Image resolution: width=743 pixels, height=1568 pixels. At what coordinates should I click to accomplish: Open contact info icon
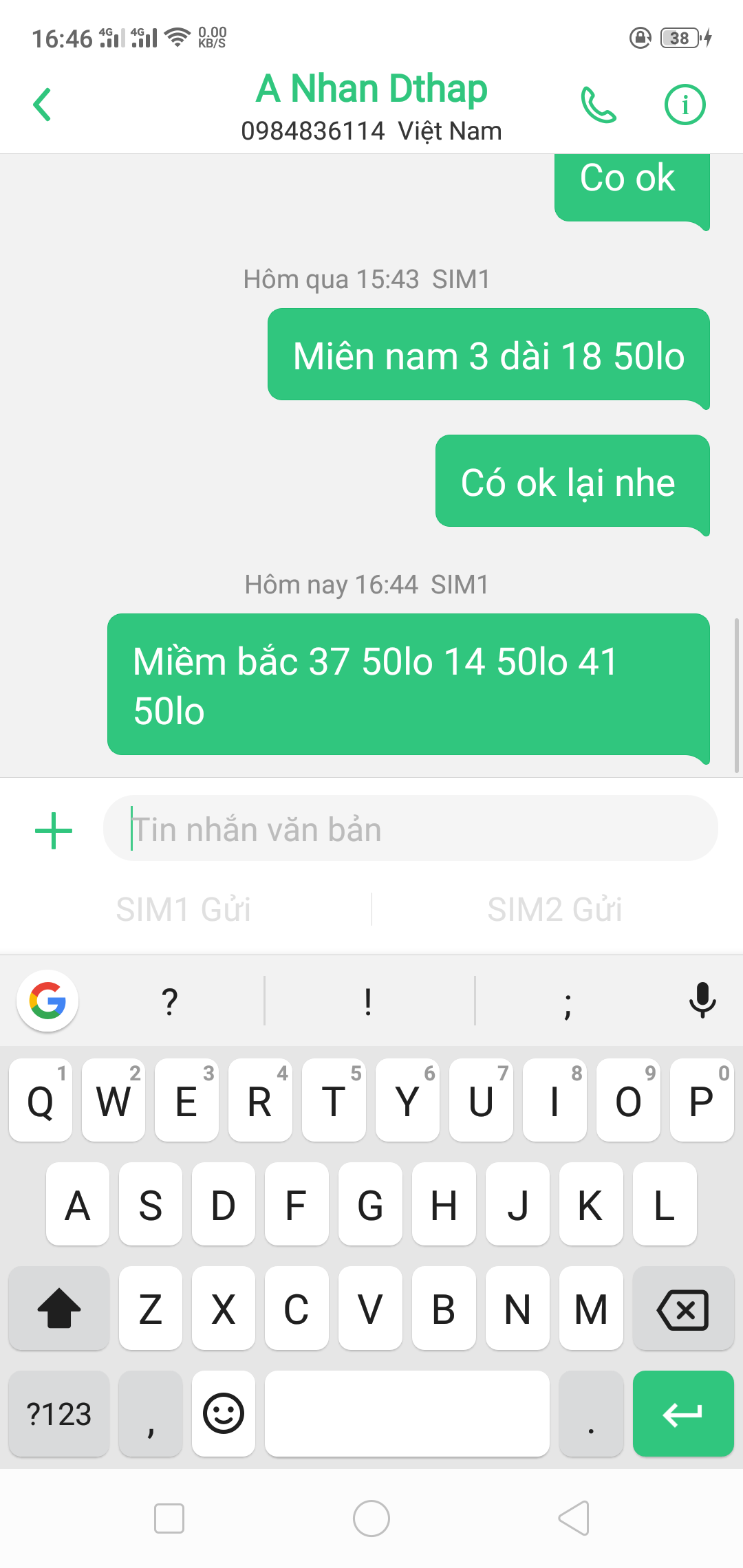coord(685,105)
